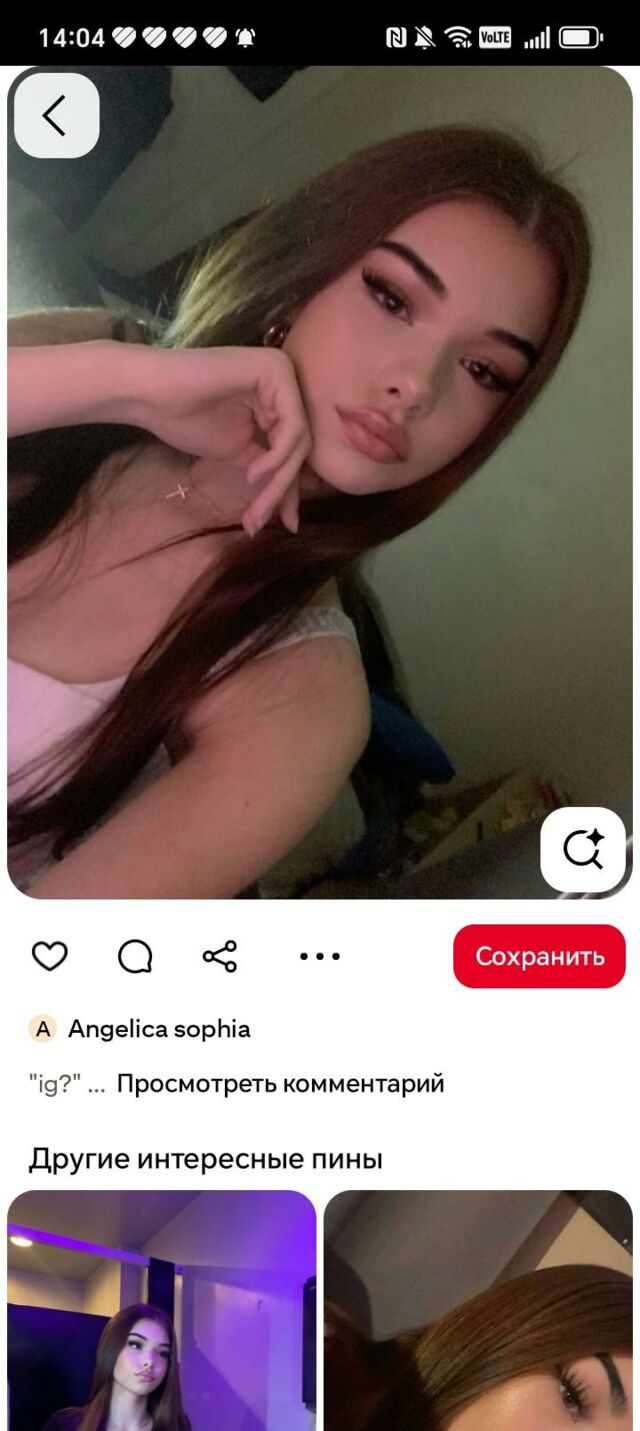Image resolution: width=640 pixels, height=1431 pixels.
Task: Go back using the arrow button
Action: (x=56, y=116)
